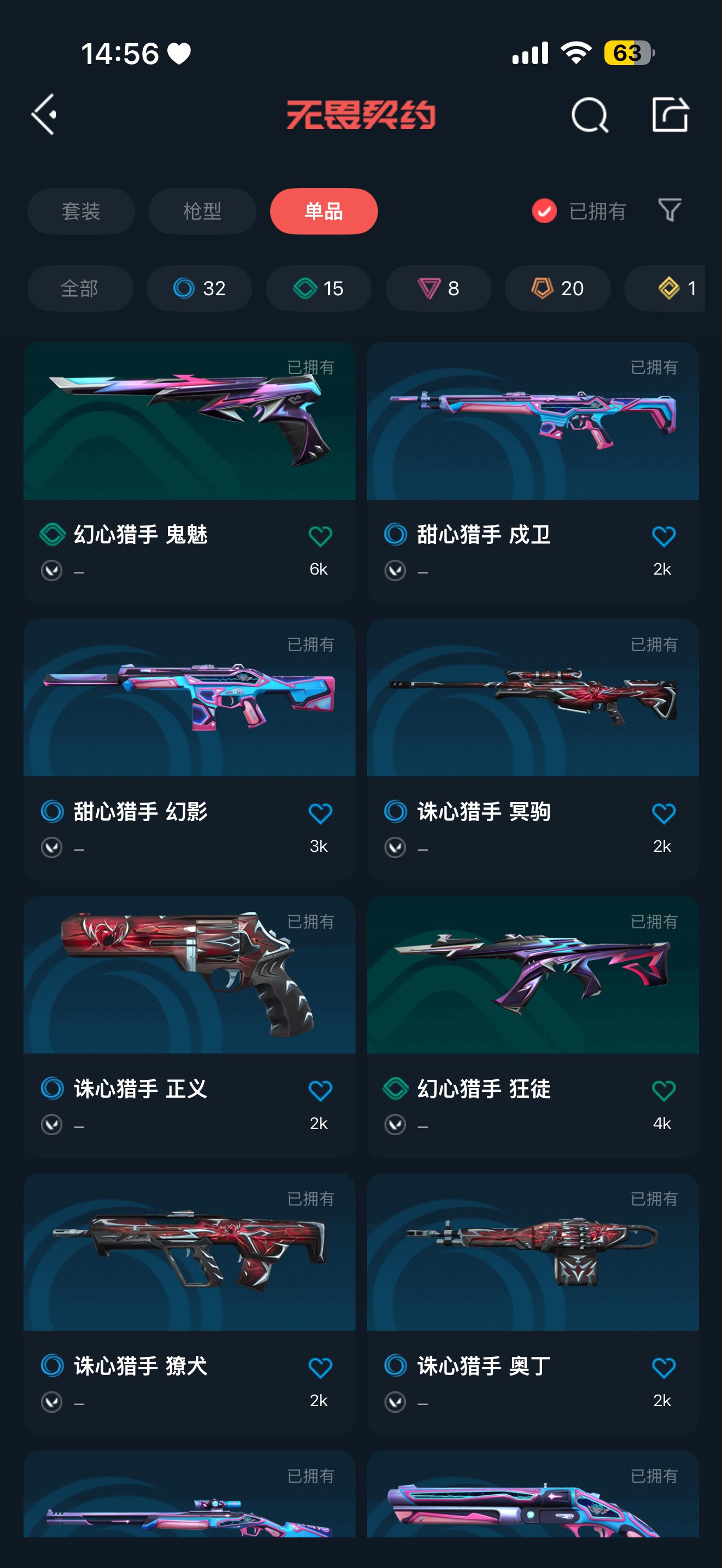Open the search icon

click(589, 114)
